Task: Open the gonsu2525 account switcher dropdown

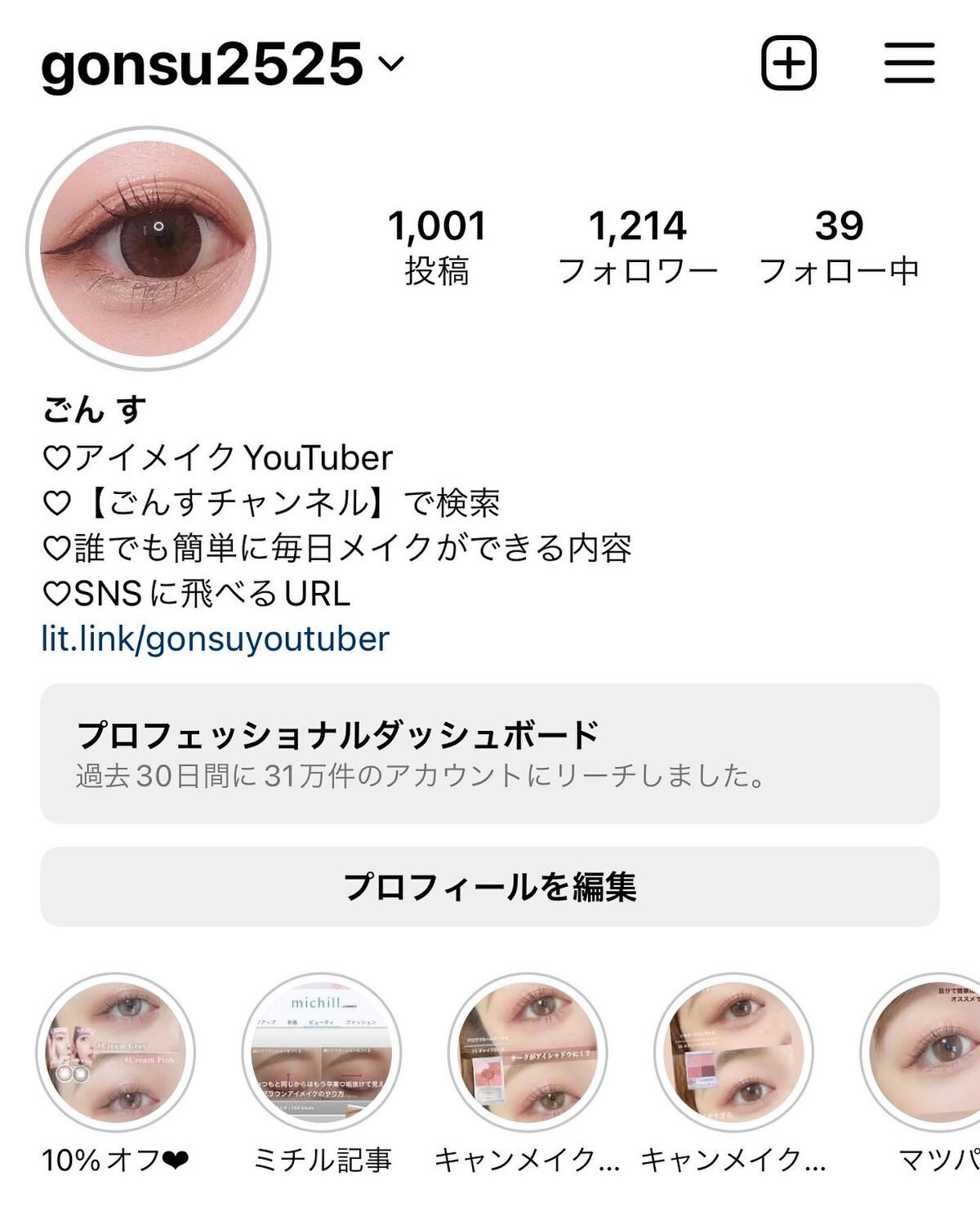Action: click(x=222, y=65)
